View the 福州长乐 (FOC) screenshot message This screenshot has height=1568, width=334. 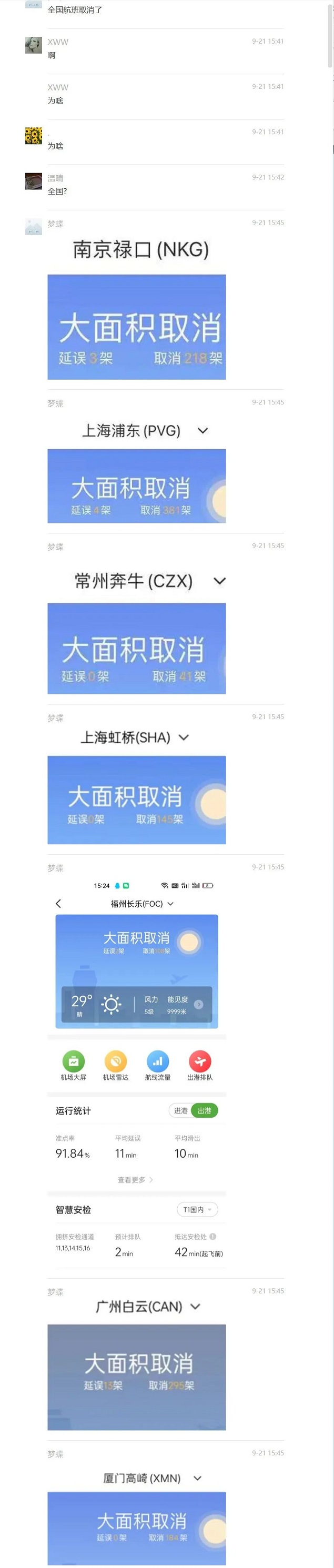(136, 1071)
